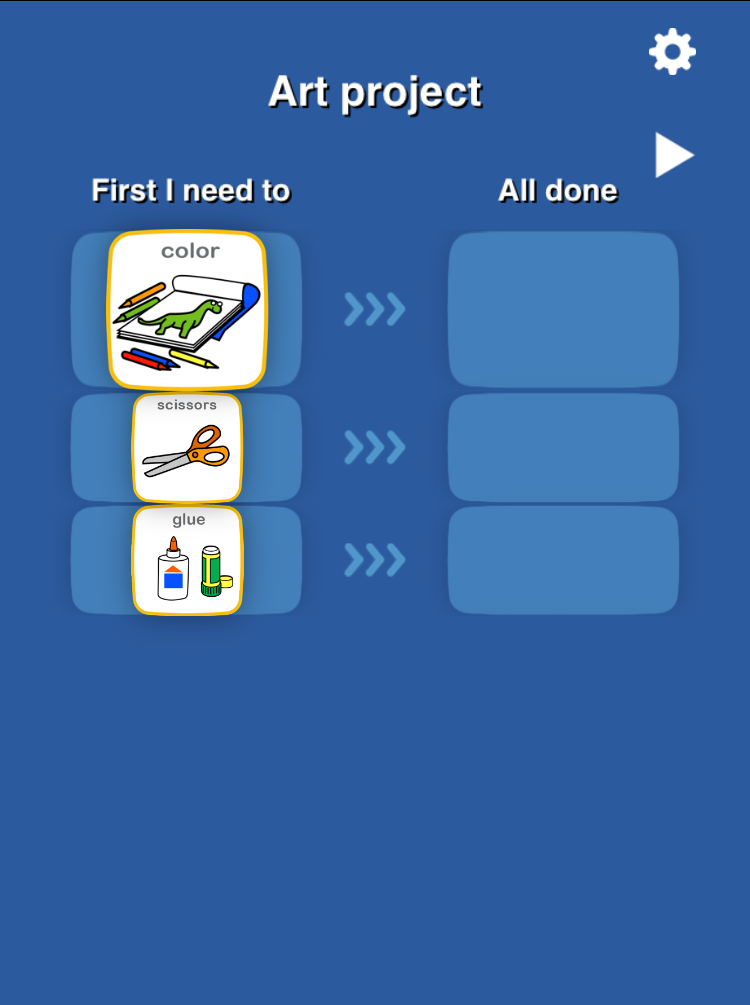
Task: Select the scissors task card
Action: (190, 447)
